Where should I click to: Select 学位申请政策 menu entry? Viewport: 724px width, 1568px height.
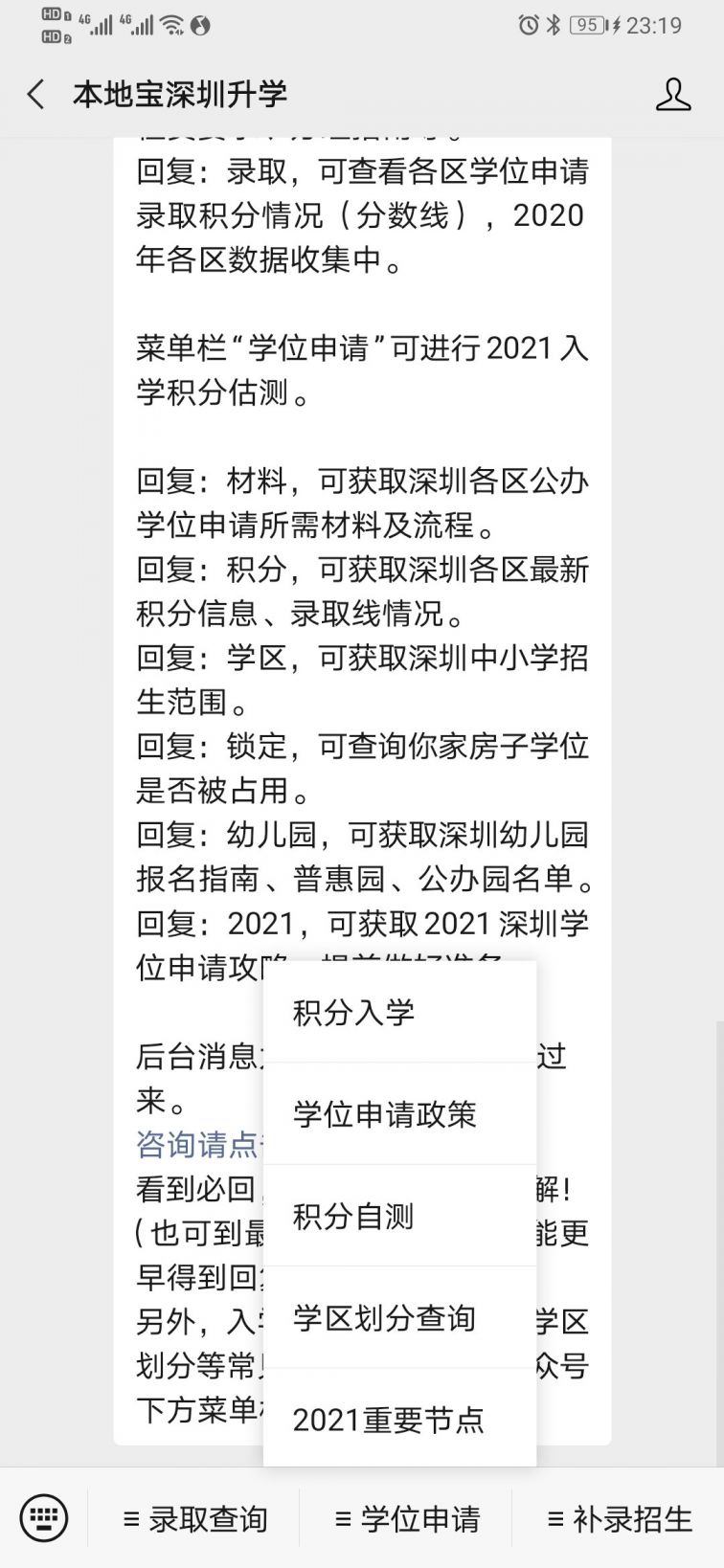pyautogui.click(x=383, y=1114)
